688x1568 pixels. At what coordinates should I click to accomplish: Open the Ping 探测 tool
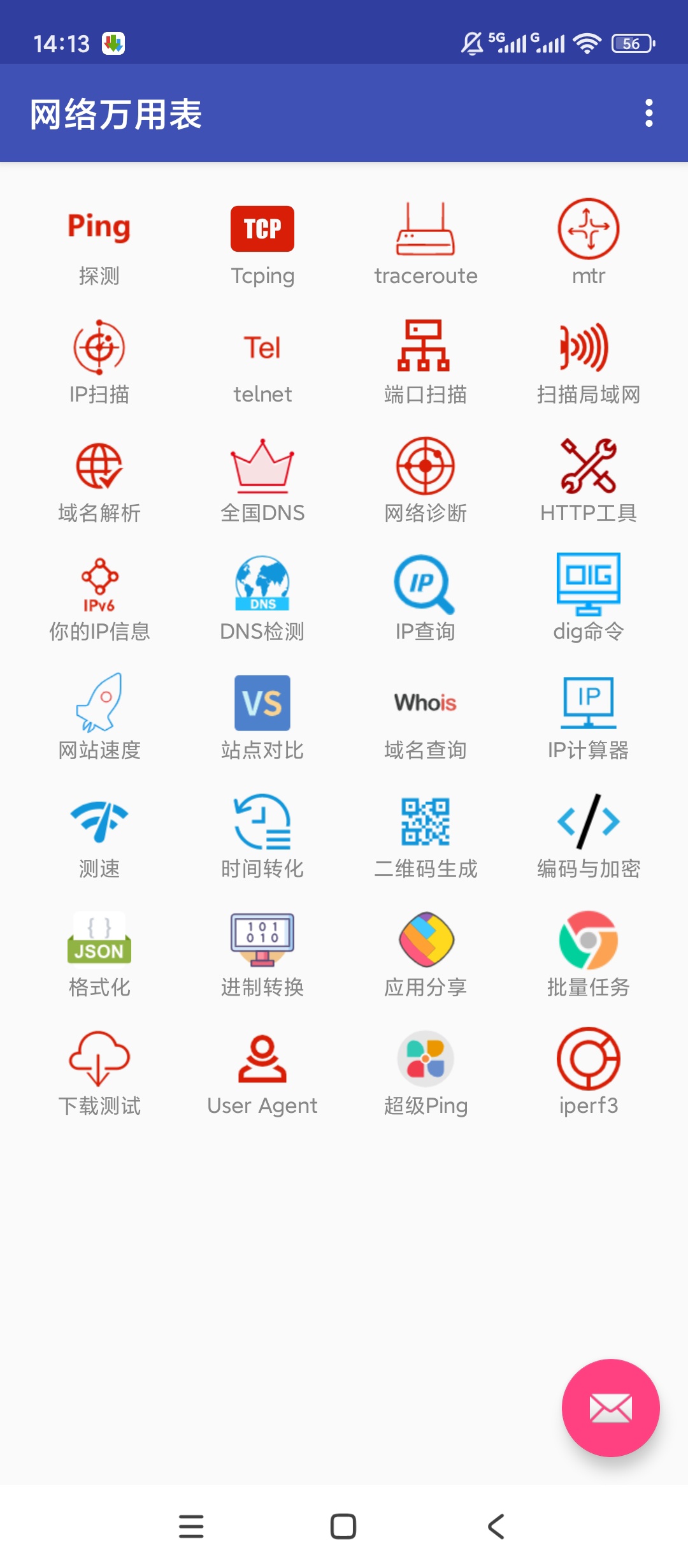(x=99, y=242)
